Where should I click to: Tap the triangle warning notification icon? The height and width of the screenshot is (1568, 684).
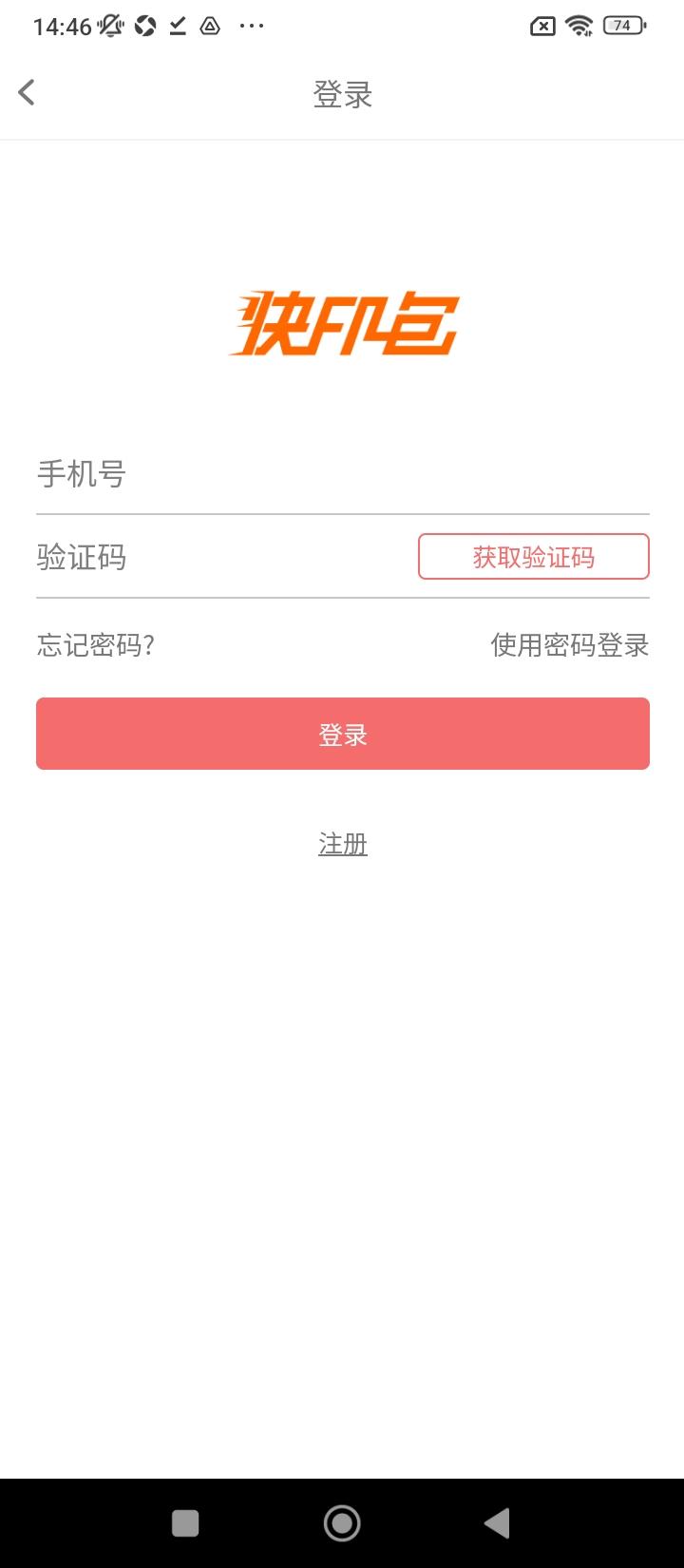pos(211,26)
